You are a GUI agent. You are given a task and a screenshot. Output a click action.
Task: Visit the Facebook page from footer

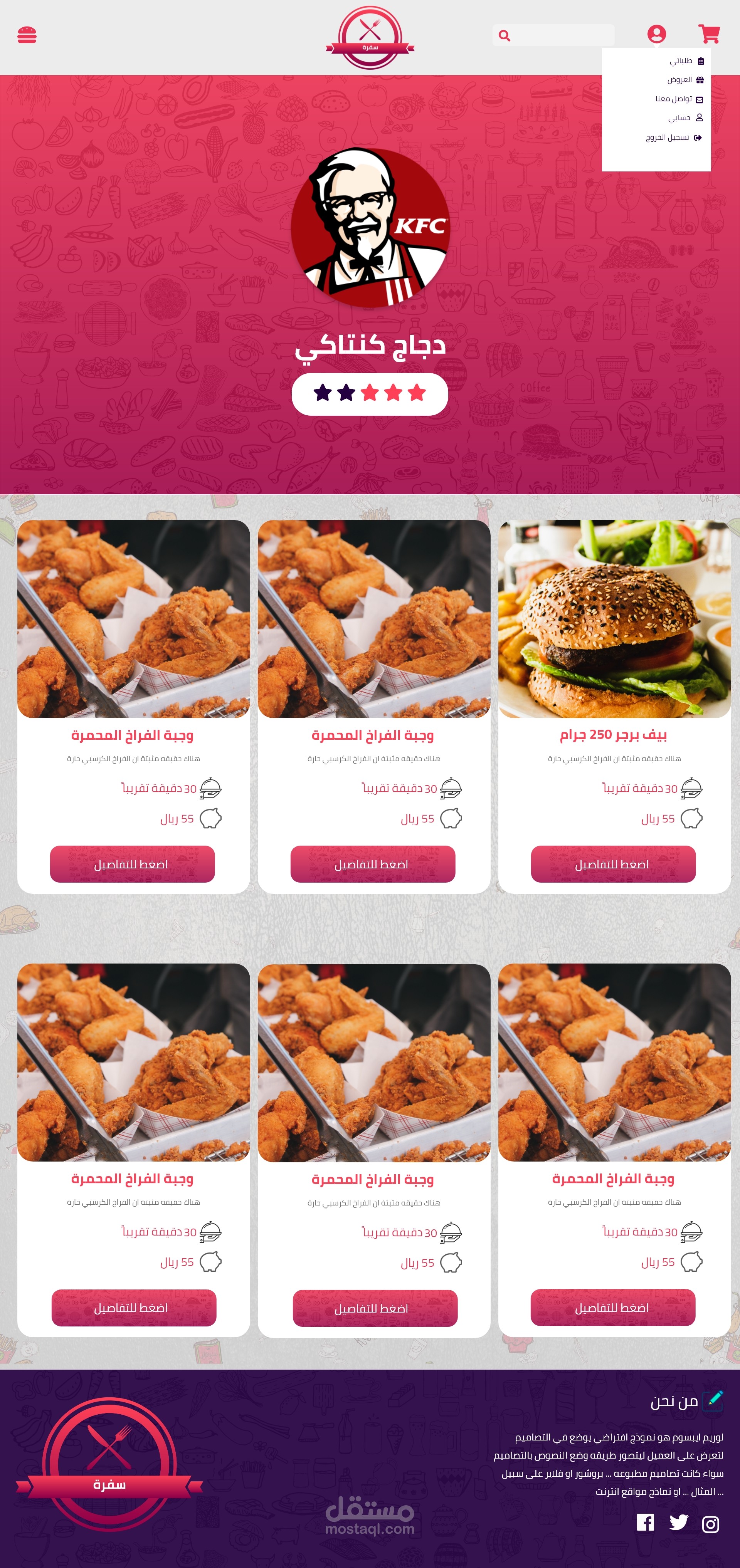pyautogui.click(x=645, y=1523)
